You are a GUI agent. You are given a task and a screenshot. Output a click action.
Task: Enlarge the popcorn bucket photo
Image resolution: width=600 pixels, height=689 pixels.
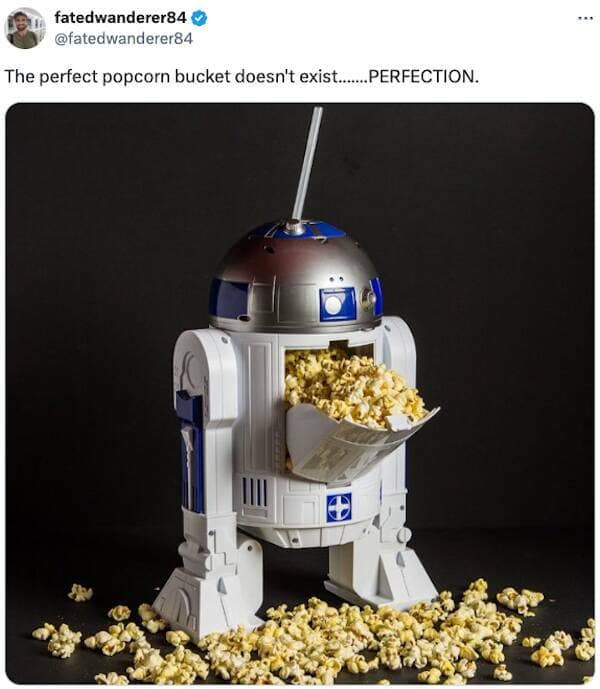coord(300,393)
